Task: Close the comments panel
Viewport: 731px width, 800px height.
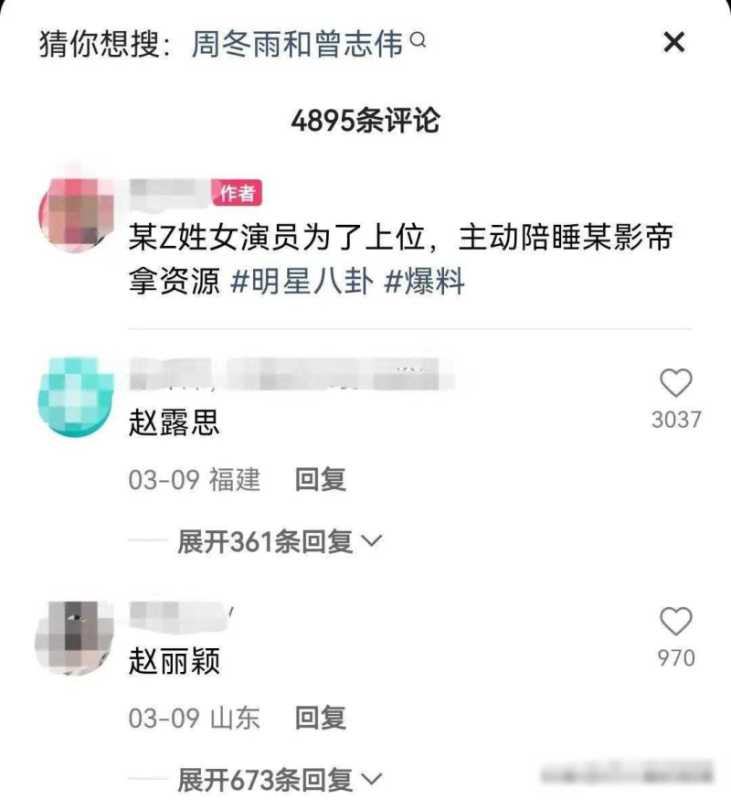Action: pyautogui.click(x=675, y=42)
